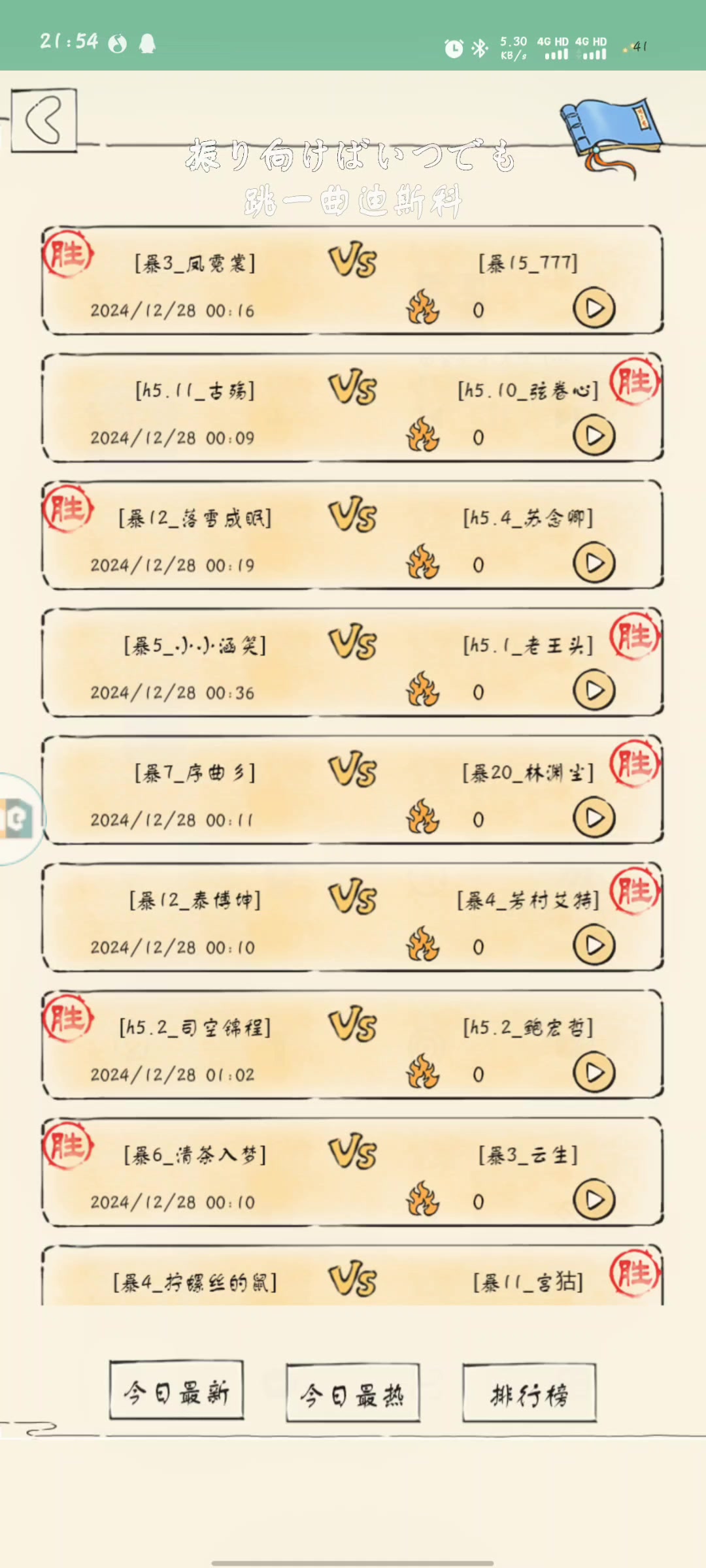Viewport: 706px width, 1568px height.
Task: Play replay of 暴3_凤霓裳 vs 暴15_777
Action: click(594, 308)
